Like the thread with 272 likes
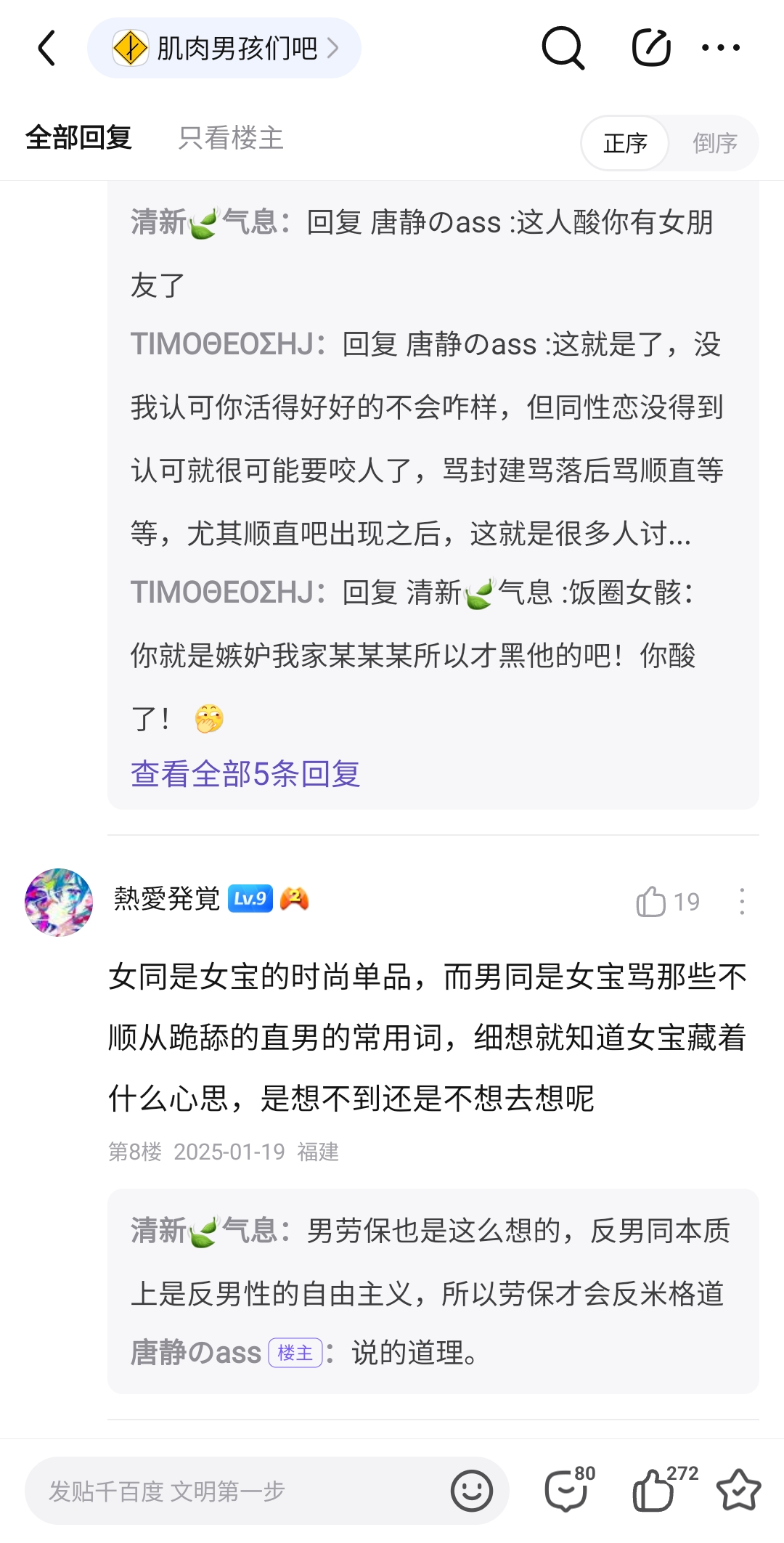Screen dimensions: 784x1543 (663, 1489)
